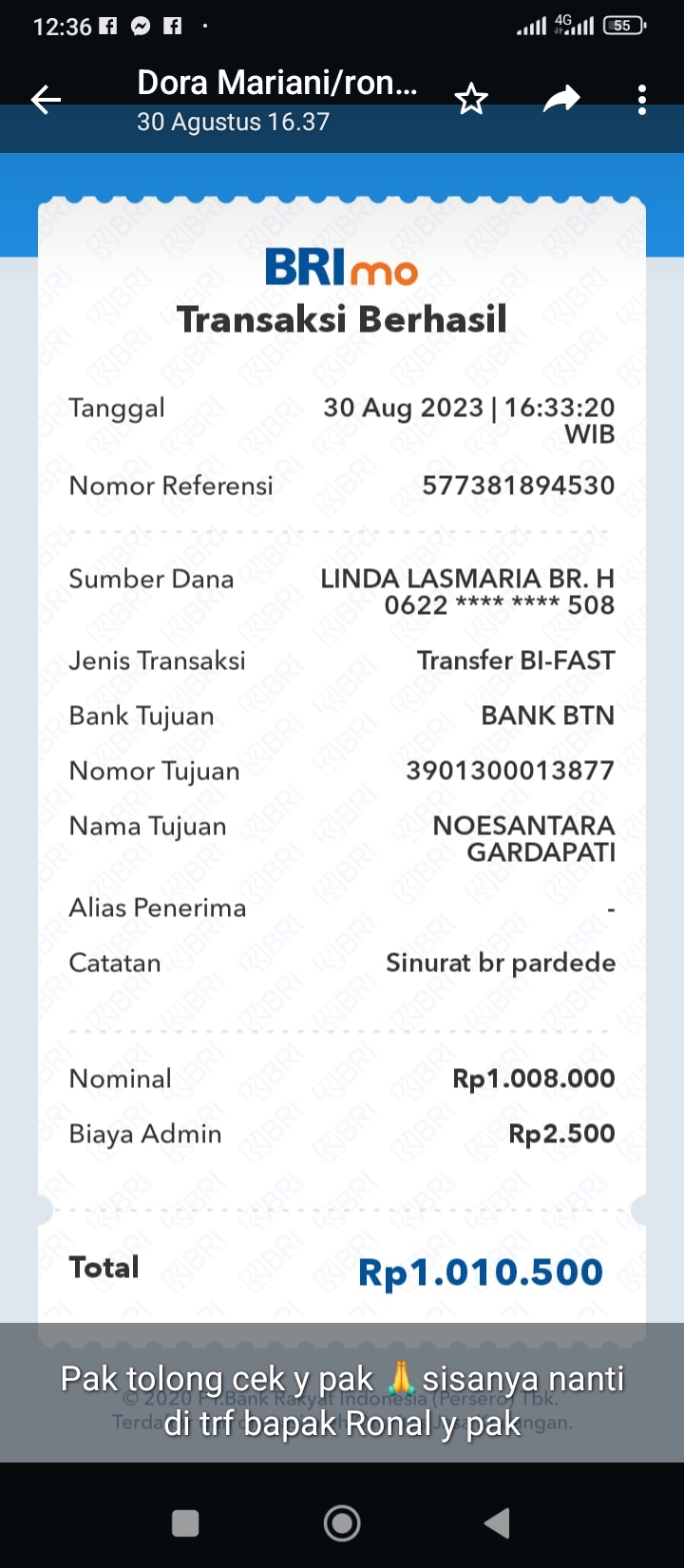Image resolution: width=684 pixels, height=1568 pixels.
Task: Star the receipt image as favorite
Action: (471, 98)
